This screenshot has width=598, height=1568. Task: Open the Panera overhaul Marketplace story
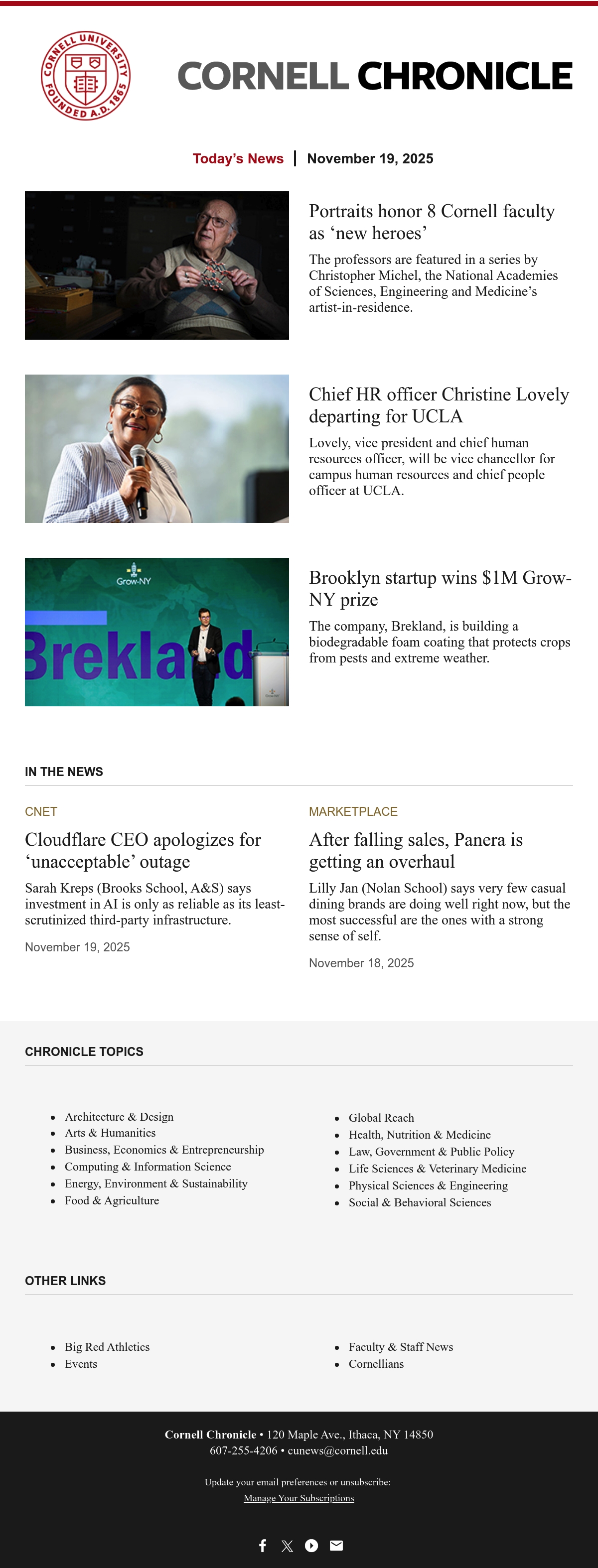[x=416, y=850]
